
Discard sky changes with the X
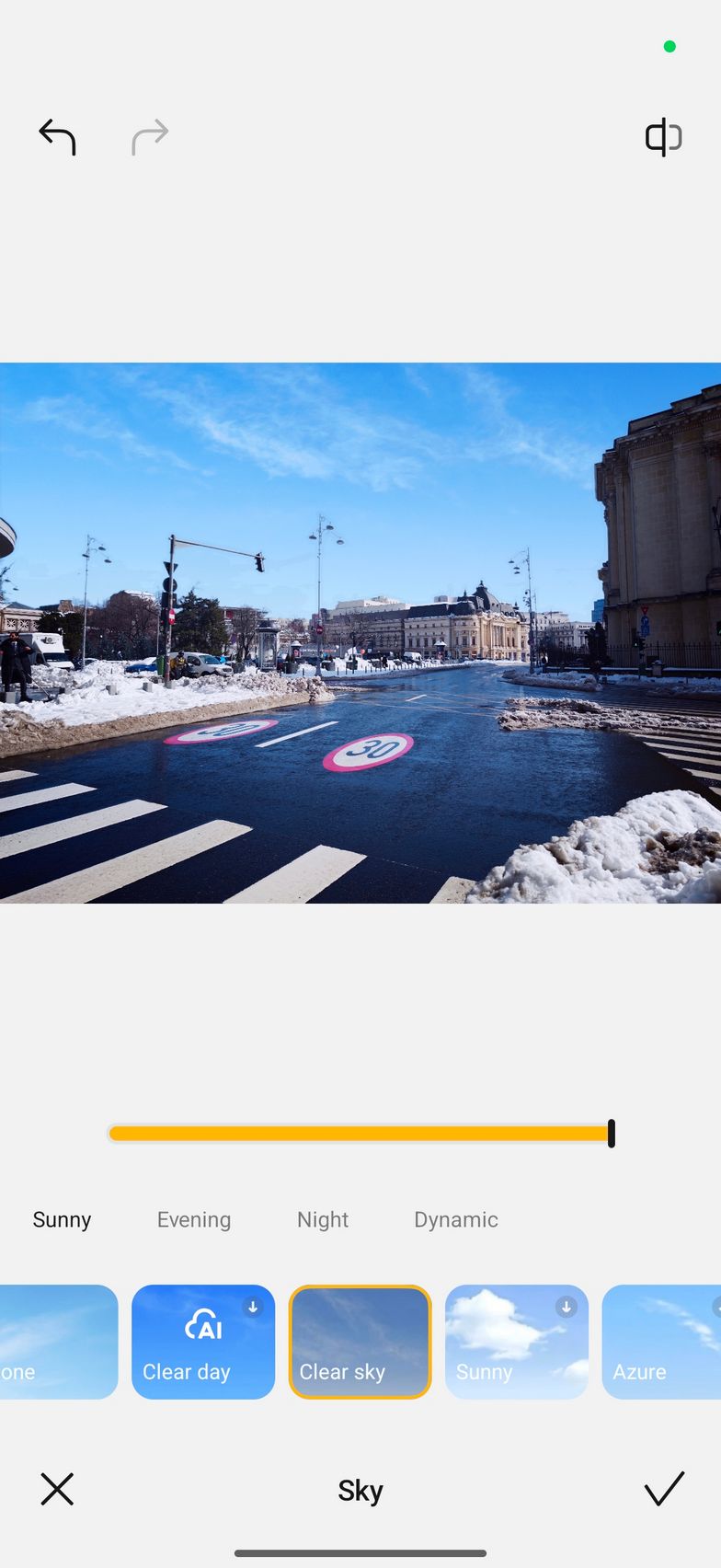[x=57, y=1489]
